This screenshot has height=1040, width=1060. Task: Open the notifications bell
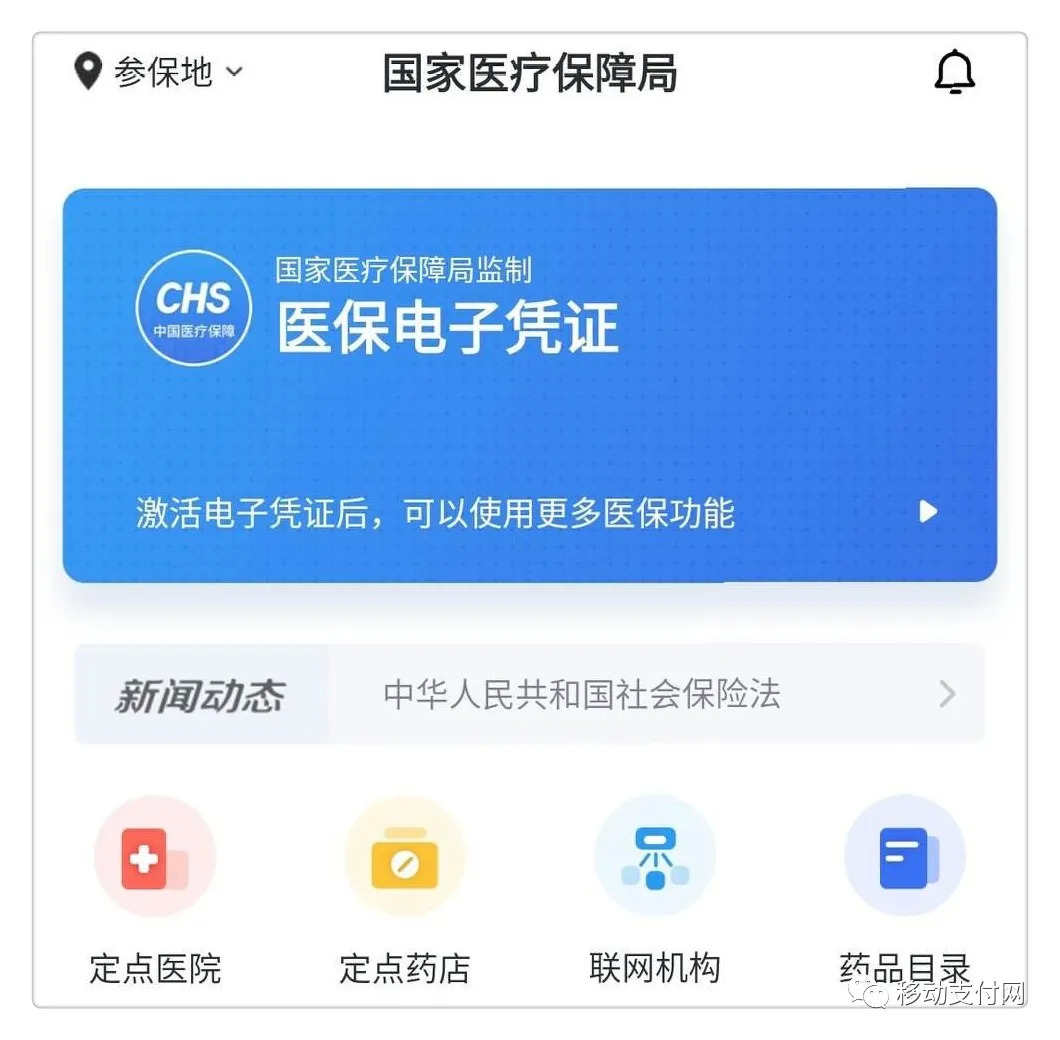tap(954, 72)
